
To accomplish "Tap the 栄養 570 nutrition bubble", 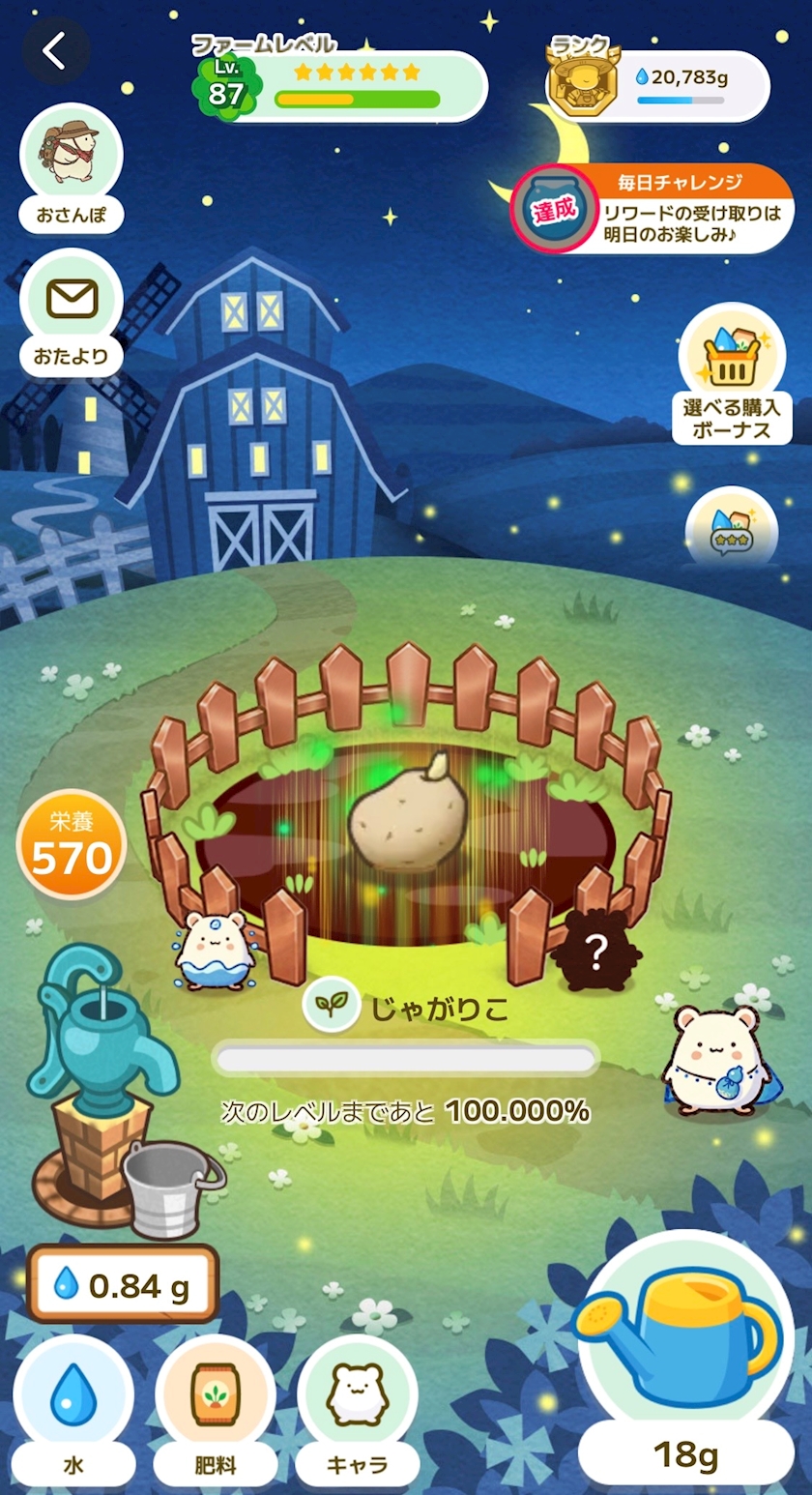I will tap(72, 844).
